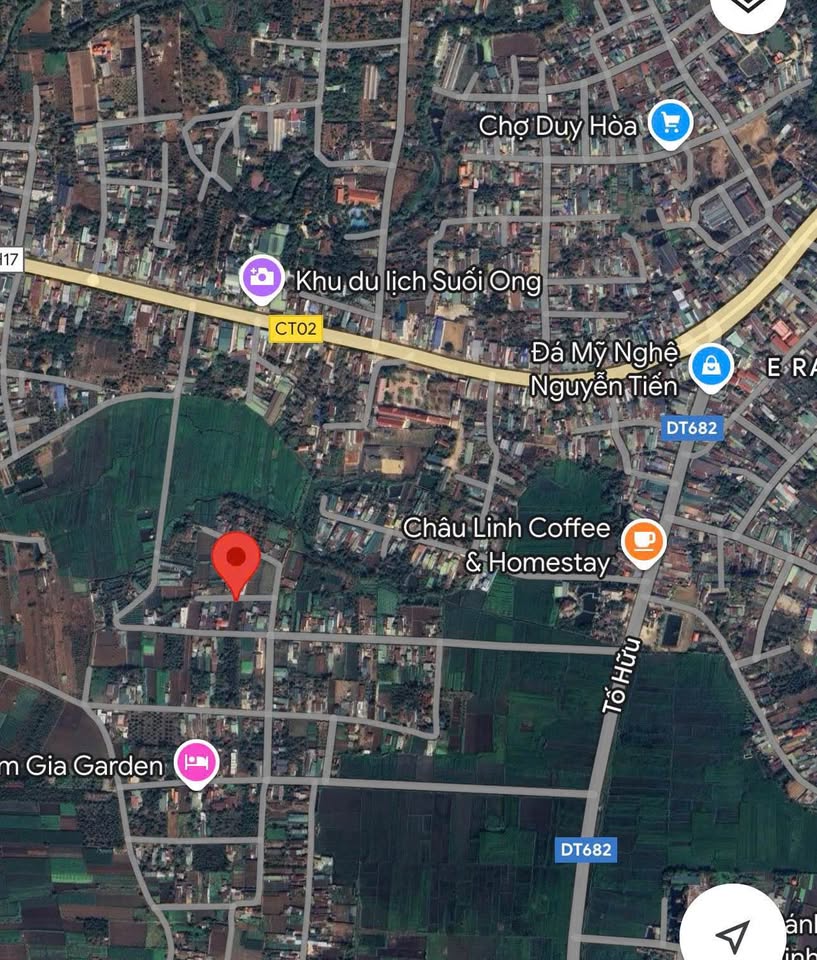
Task: Open Khu du lịch Suối Ong marker
Action: coord(262,276)
